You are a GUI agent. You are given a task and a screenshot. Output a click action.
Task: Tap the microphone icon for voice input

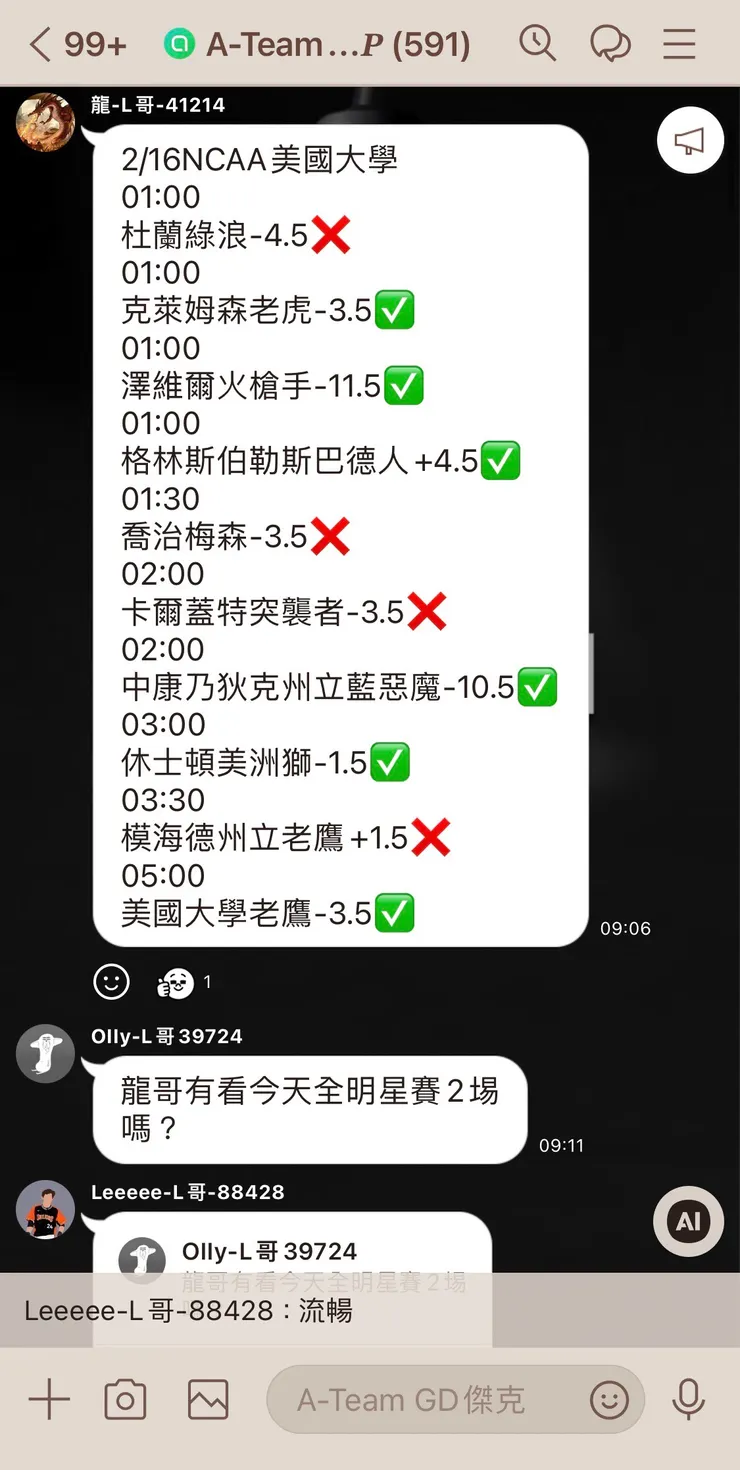coord(690,1400)
